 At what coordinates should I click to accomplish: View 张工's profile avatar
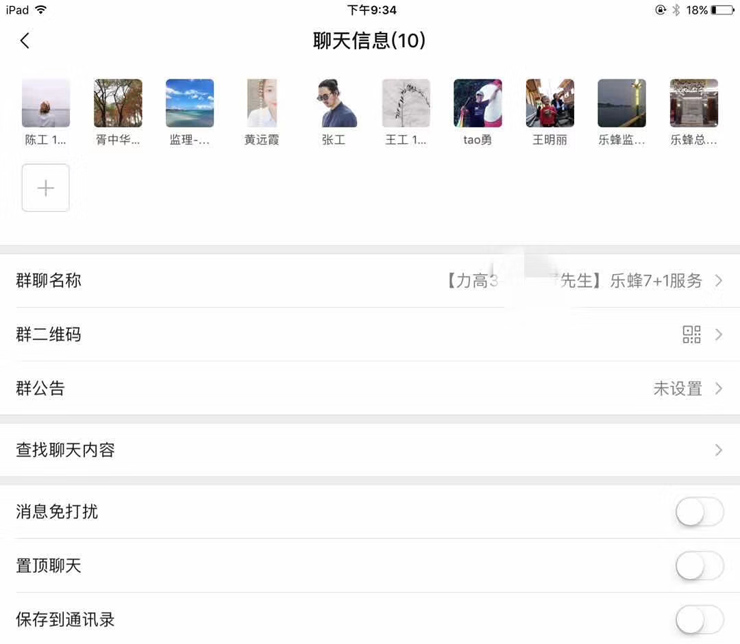tap(334, 103)
